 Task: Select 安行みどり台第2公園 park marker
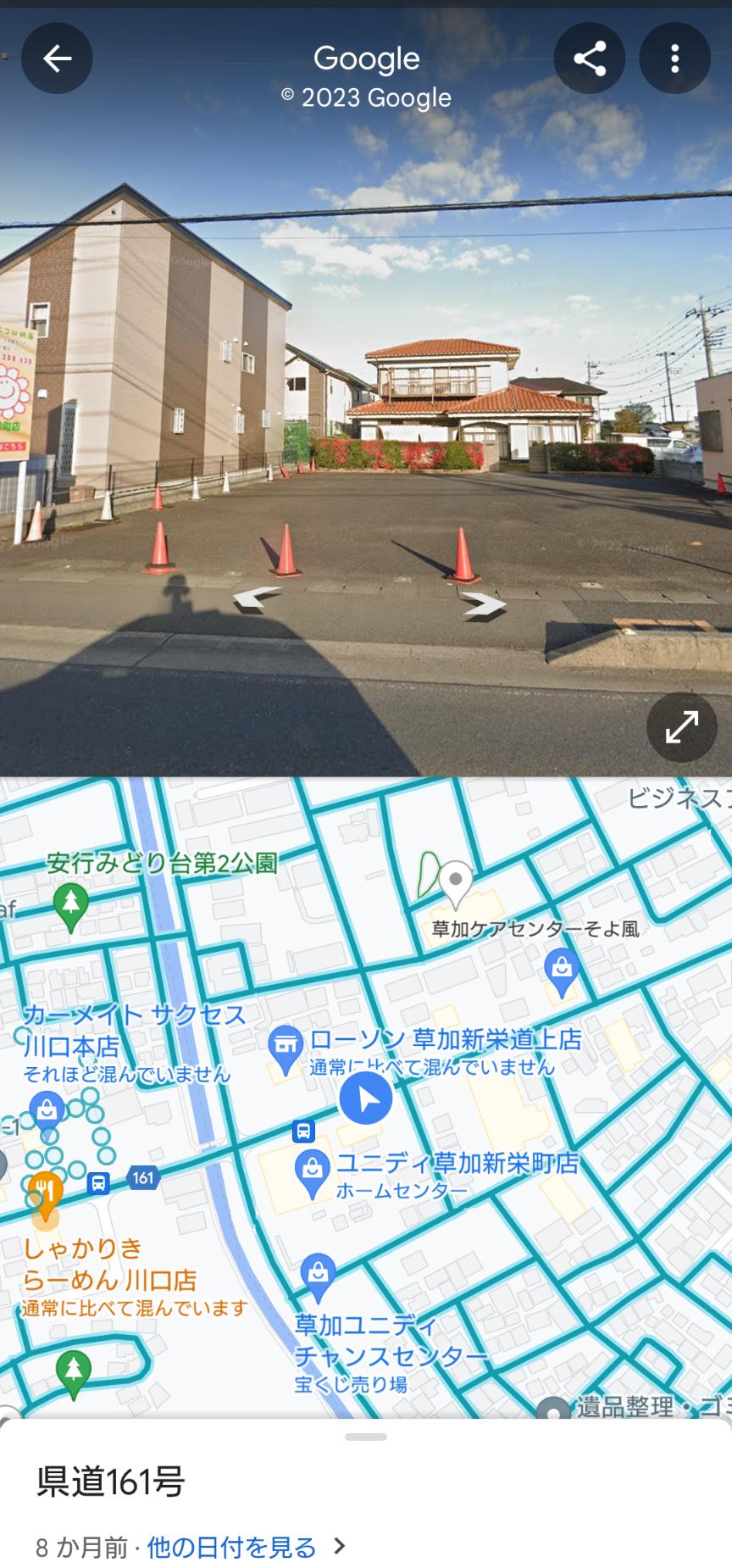tap(71, 905)
